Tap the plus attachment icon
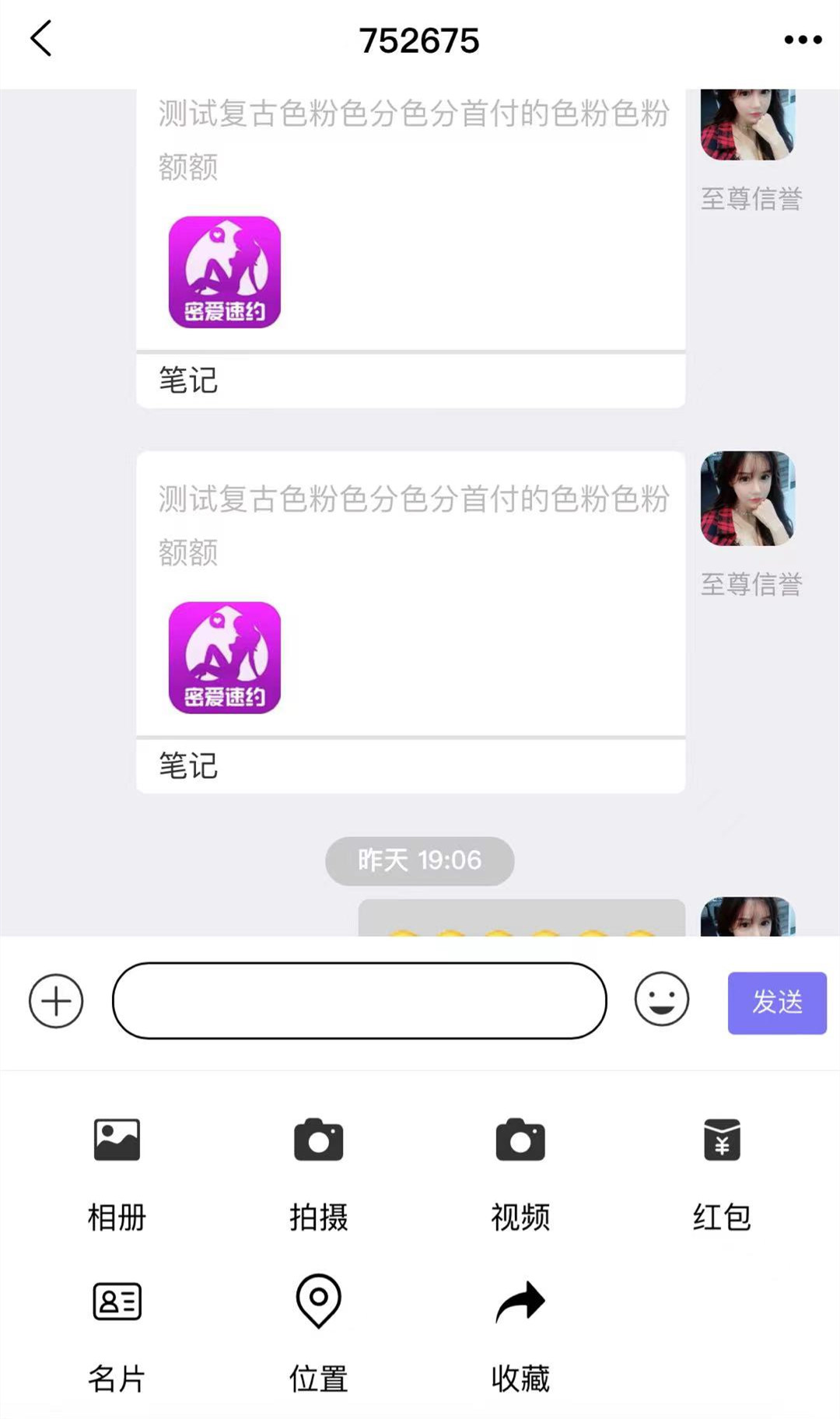 point(56,1000)
